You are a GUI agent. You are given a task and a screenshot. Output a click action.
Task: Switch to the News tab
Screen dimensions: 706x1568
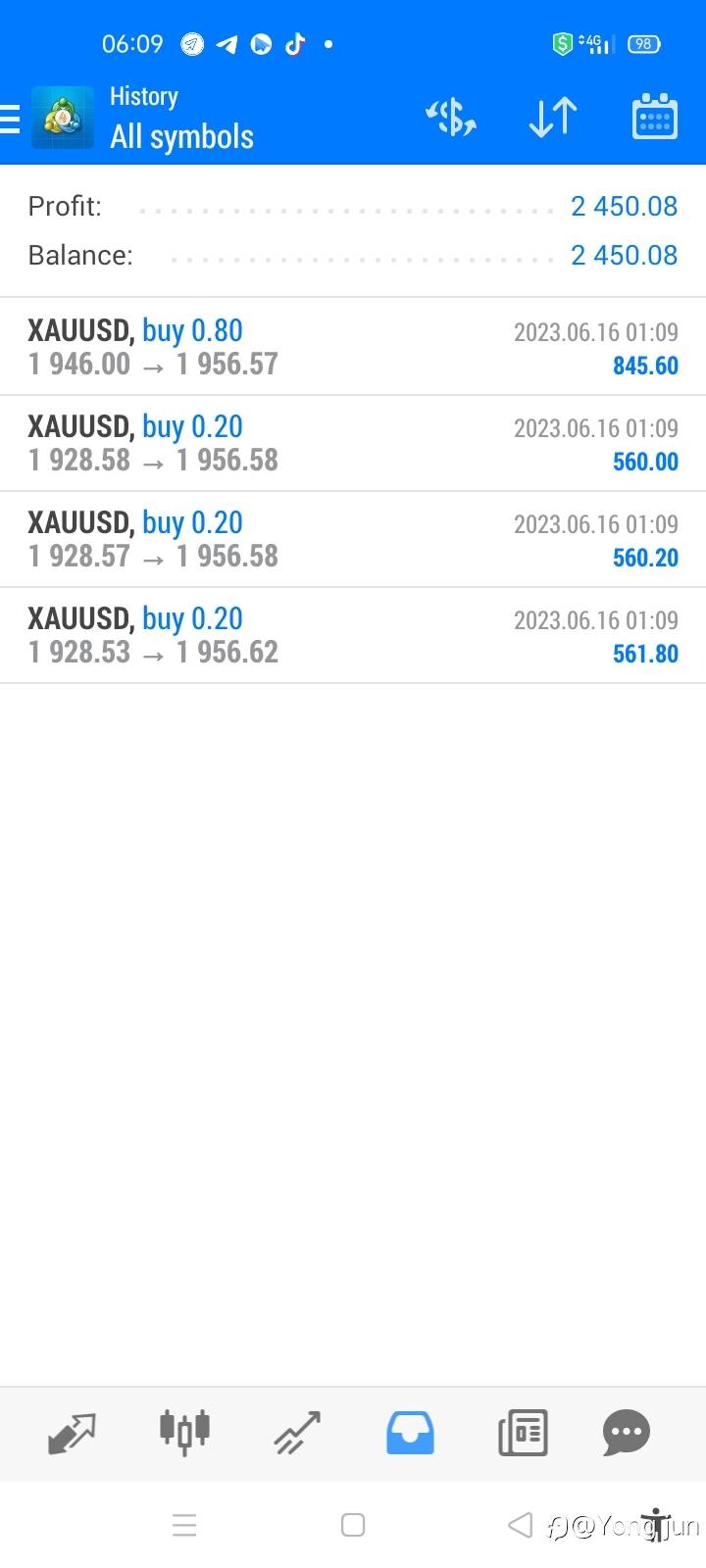pos(523,1434)
